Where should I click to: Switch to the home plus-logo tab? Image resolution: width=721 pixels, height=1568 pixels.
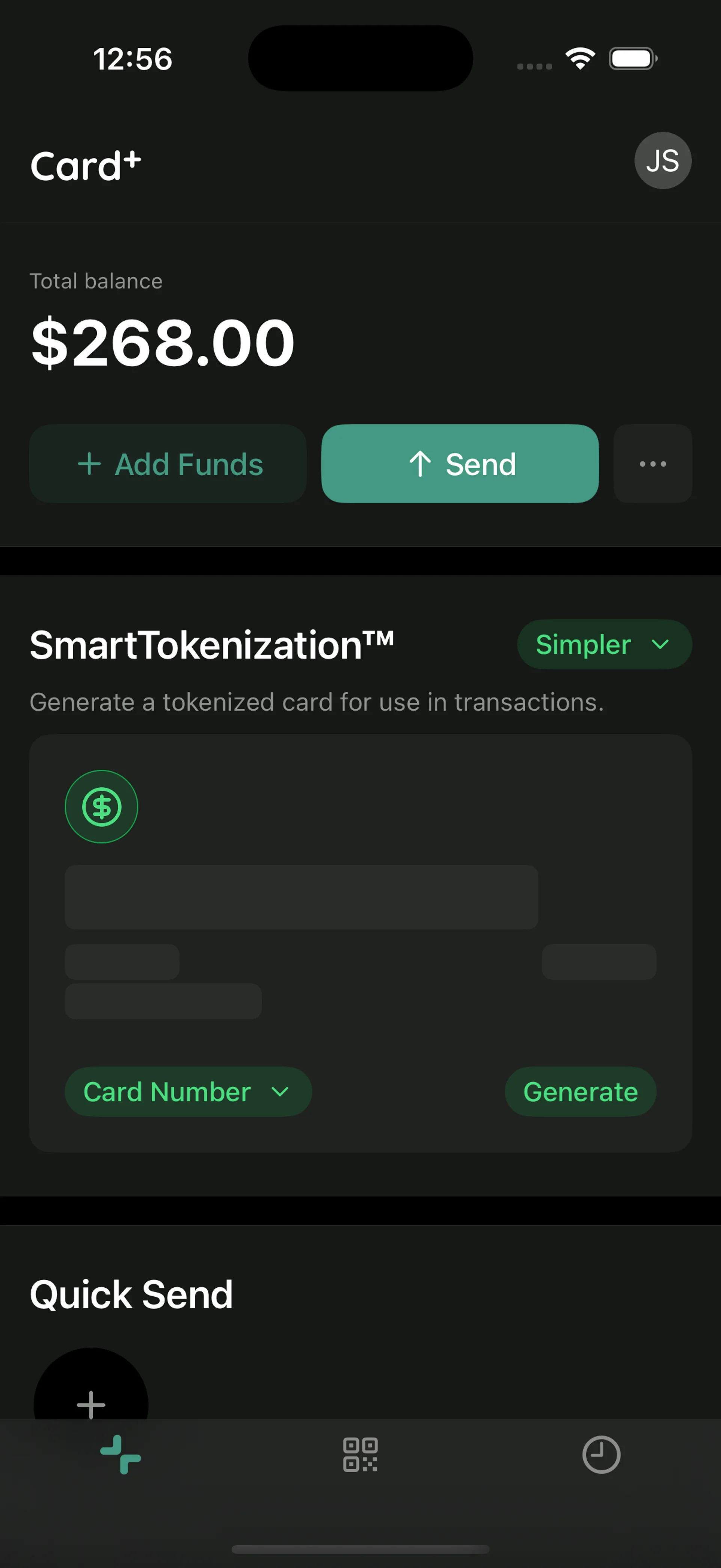coord(121,1455)
